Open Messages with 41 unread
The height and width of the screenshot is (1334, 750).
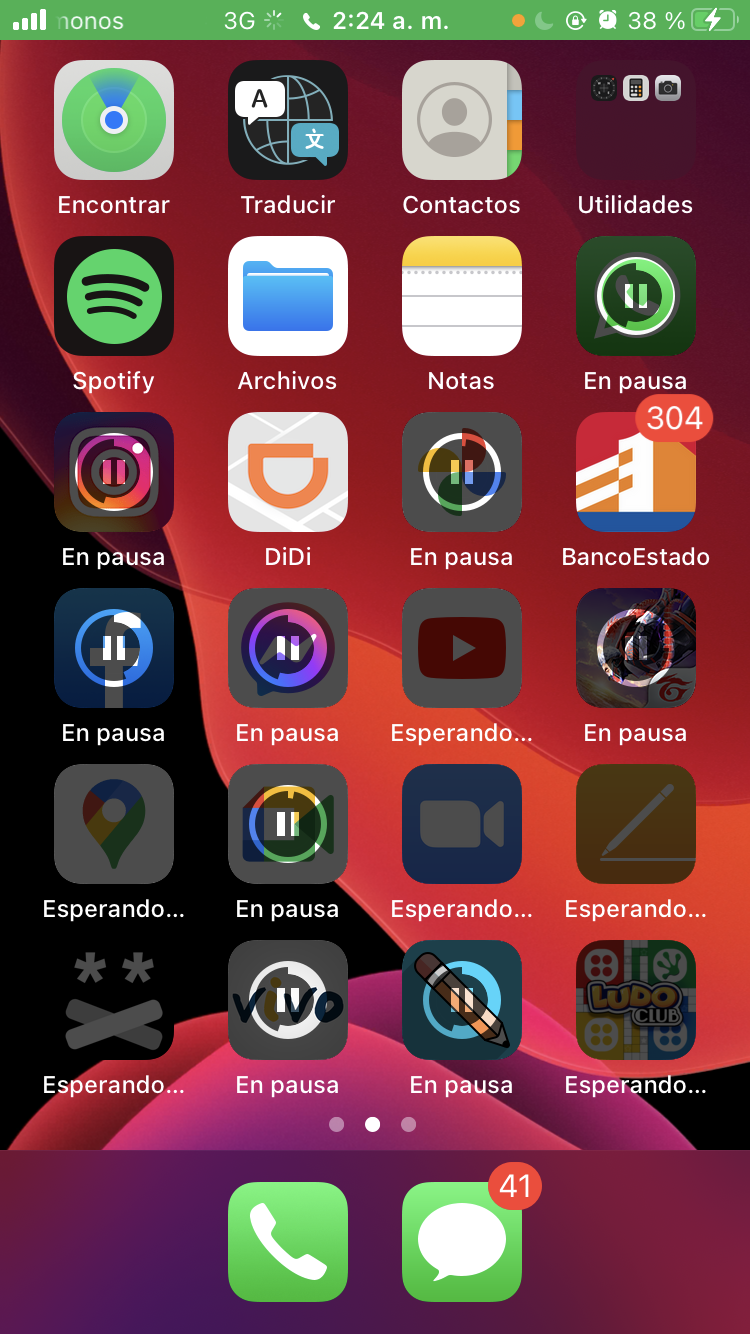pyautogui.click(x=462, y=1242)
